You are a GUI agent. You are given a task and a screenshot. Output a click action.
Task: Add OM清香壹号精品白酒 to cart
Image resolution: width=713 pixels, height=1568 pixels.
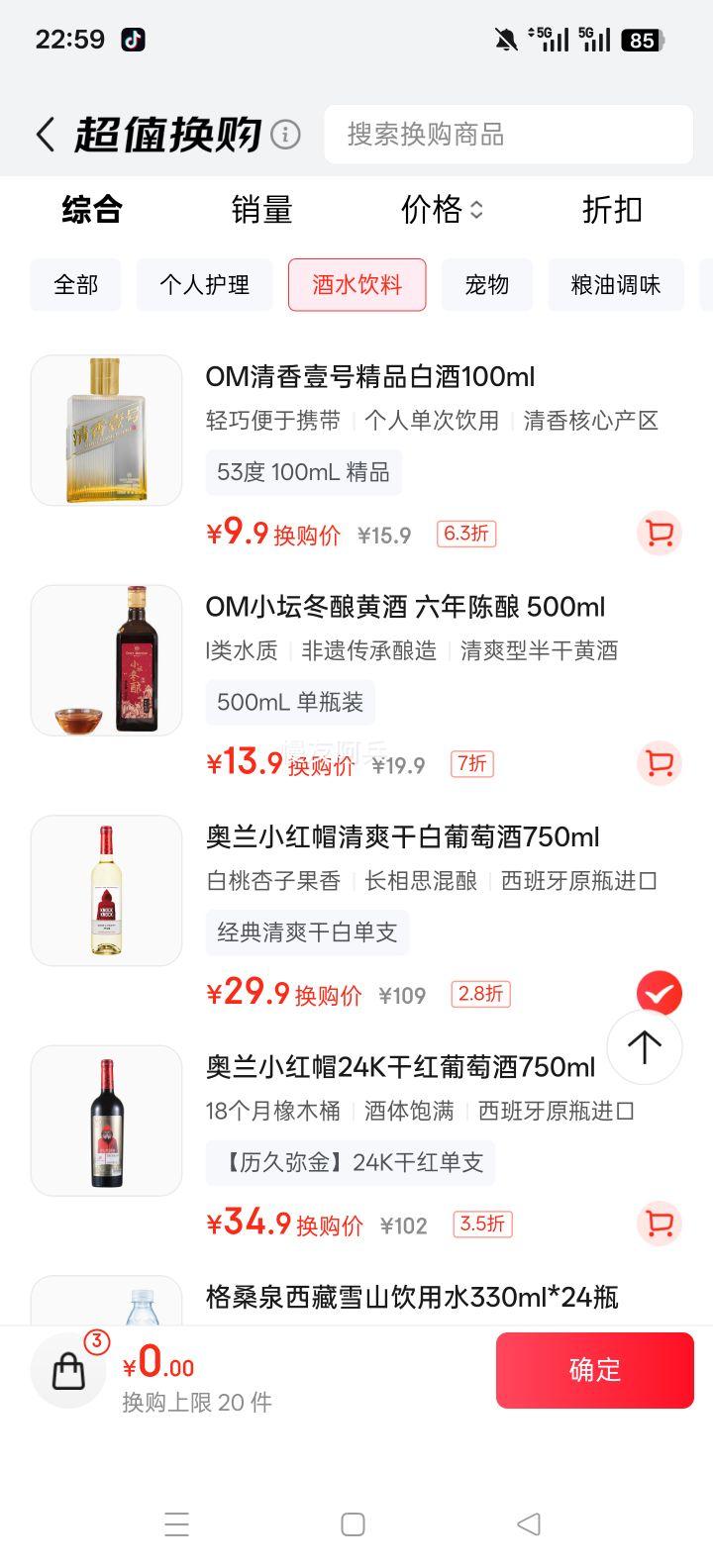[659, 534]
